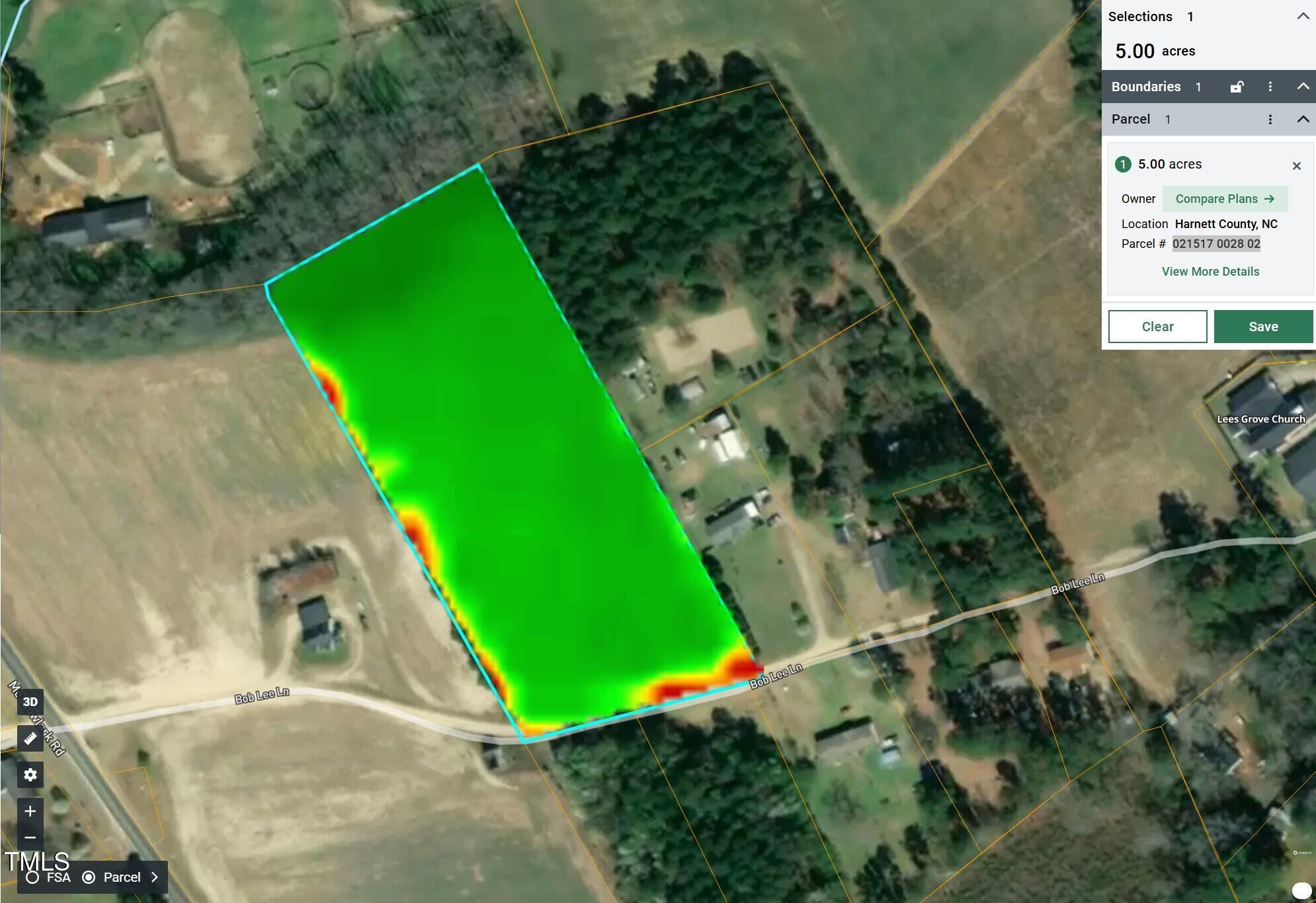
Task: Tap Compare Plans for owner info
Action: tap(1224, 199)
